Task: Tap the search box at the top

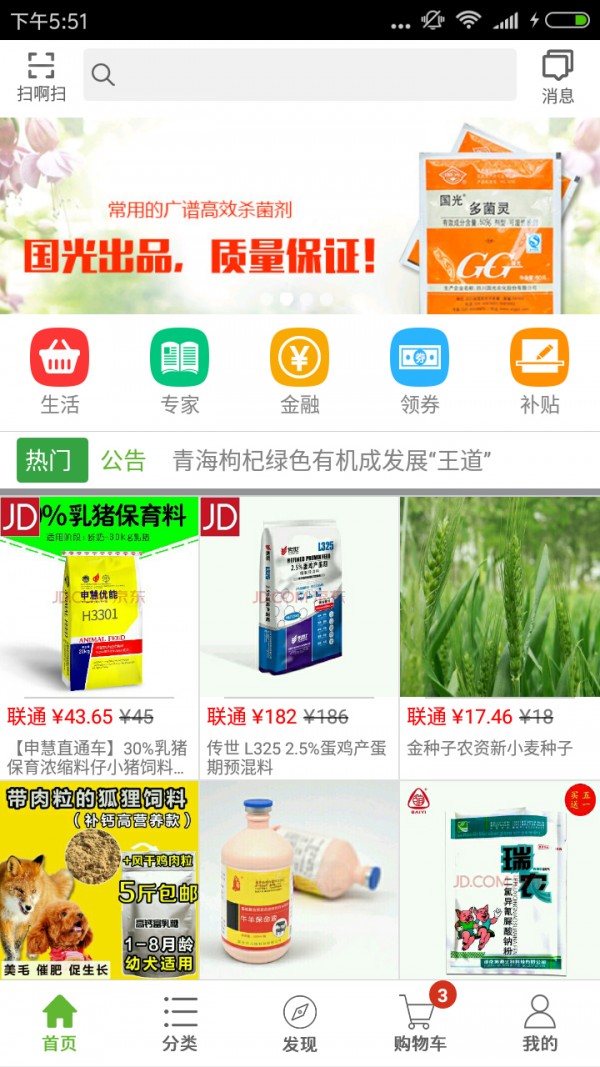Action: point(300,75)
